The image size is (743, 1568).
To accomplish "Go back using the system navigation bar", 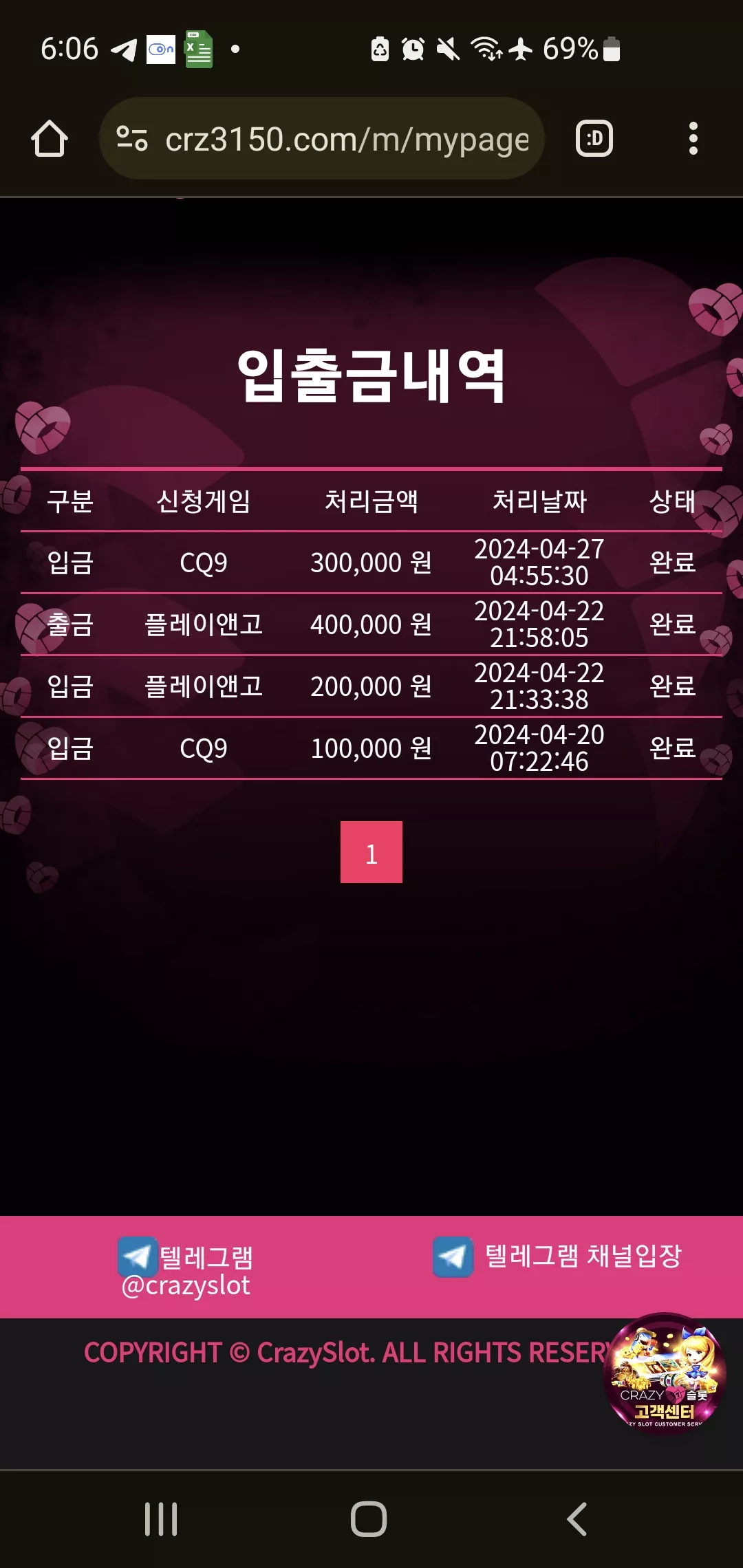I will point(577,1519).
